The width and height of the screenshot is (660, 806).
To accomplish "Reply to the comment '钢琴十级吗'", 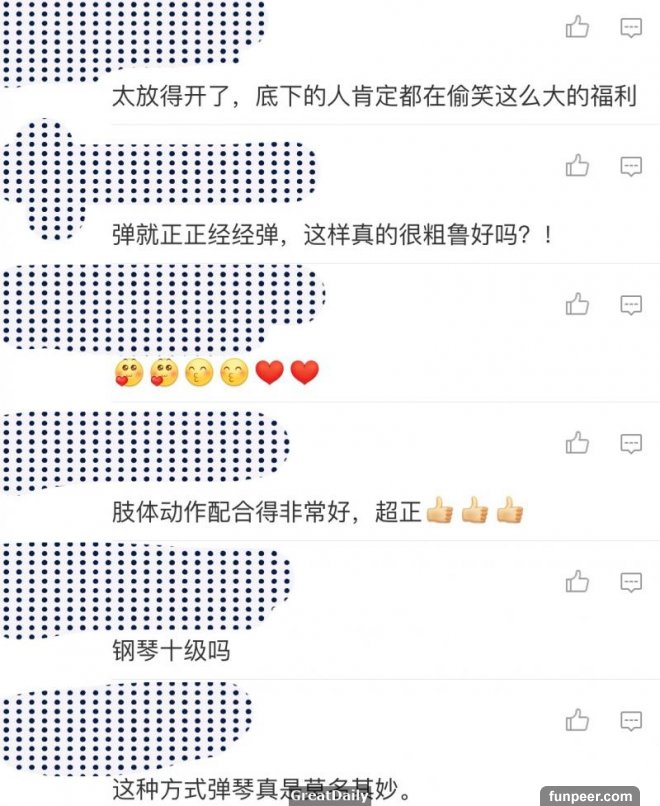I will coord(631,581).
